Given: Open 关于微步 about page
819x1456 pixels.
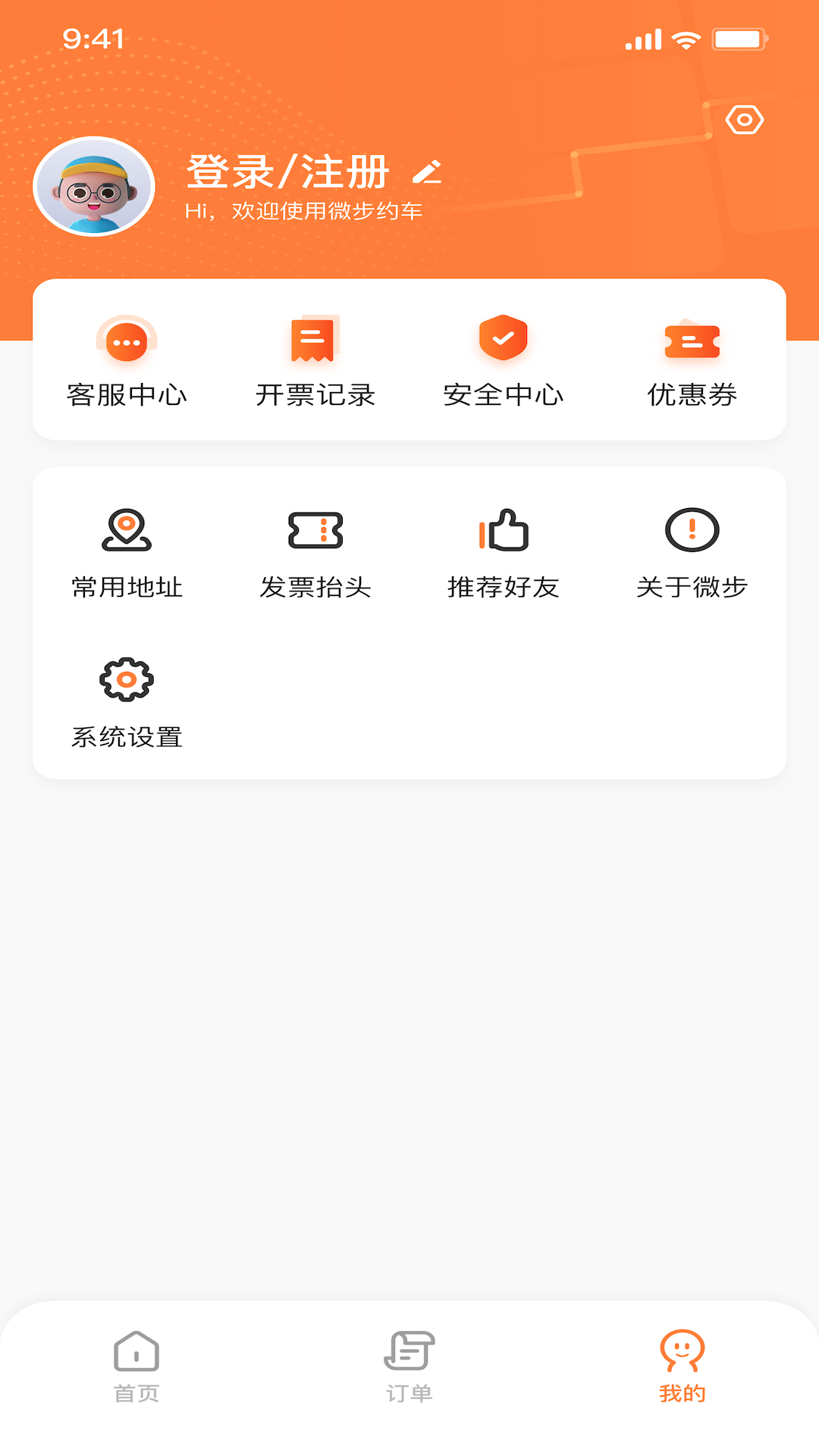Looking at the screenshot, I should [692, 552].
